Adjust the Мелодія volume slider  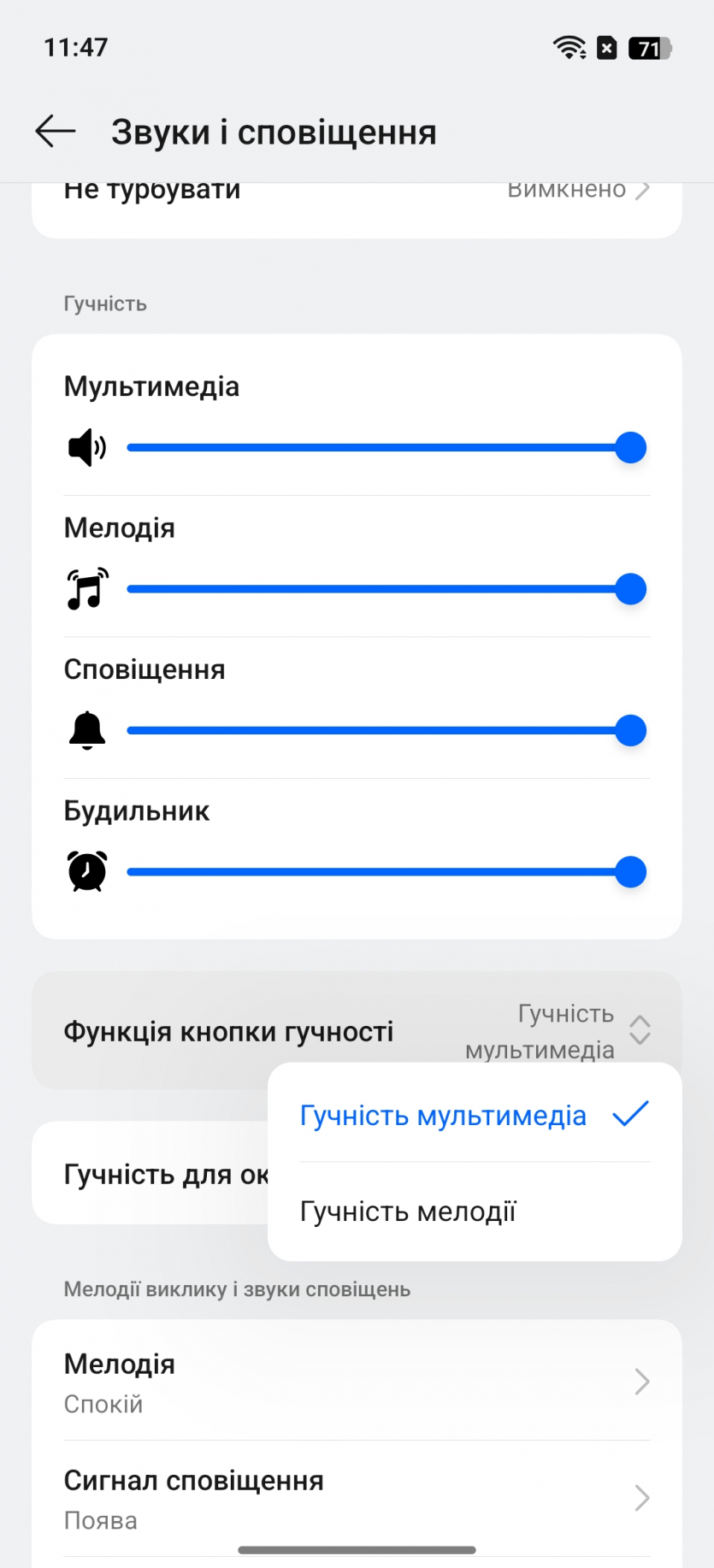[x=379, y=589]
